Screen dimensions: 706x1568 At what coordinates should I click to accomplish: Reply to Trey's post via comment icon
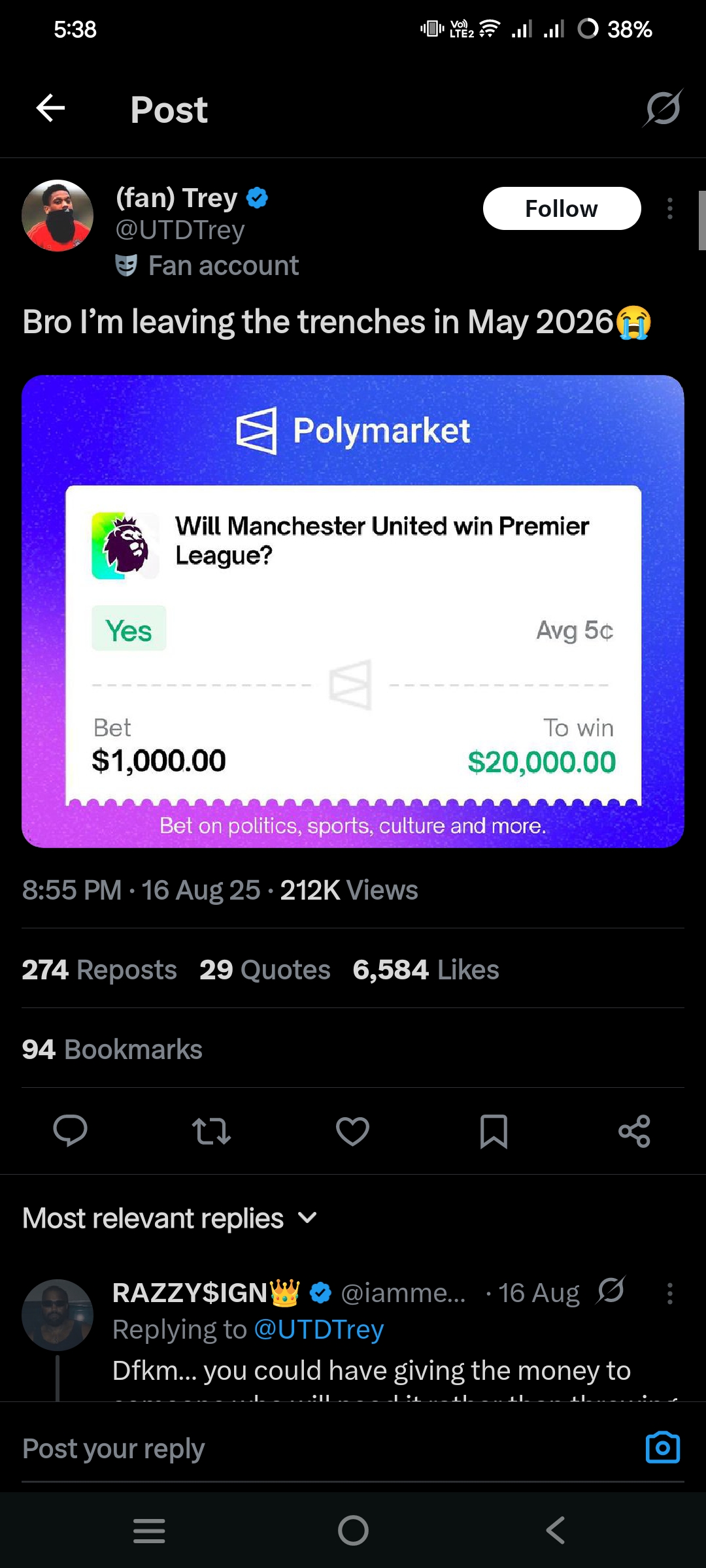(x=70, y=1131)
